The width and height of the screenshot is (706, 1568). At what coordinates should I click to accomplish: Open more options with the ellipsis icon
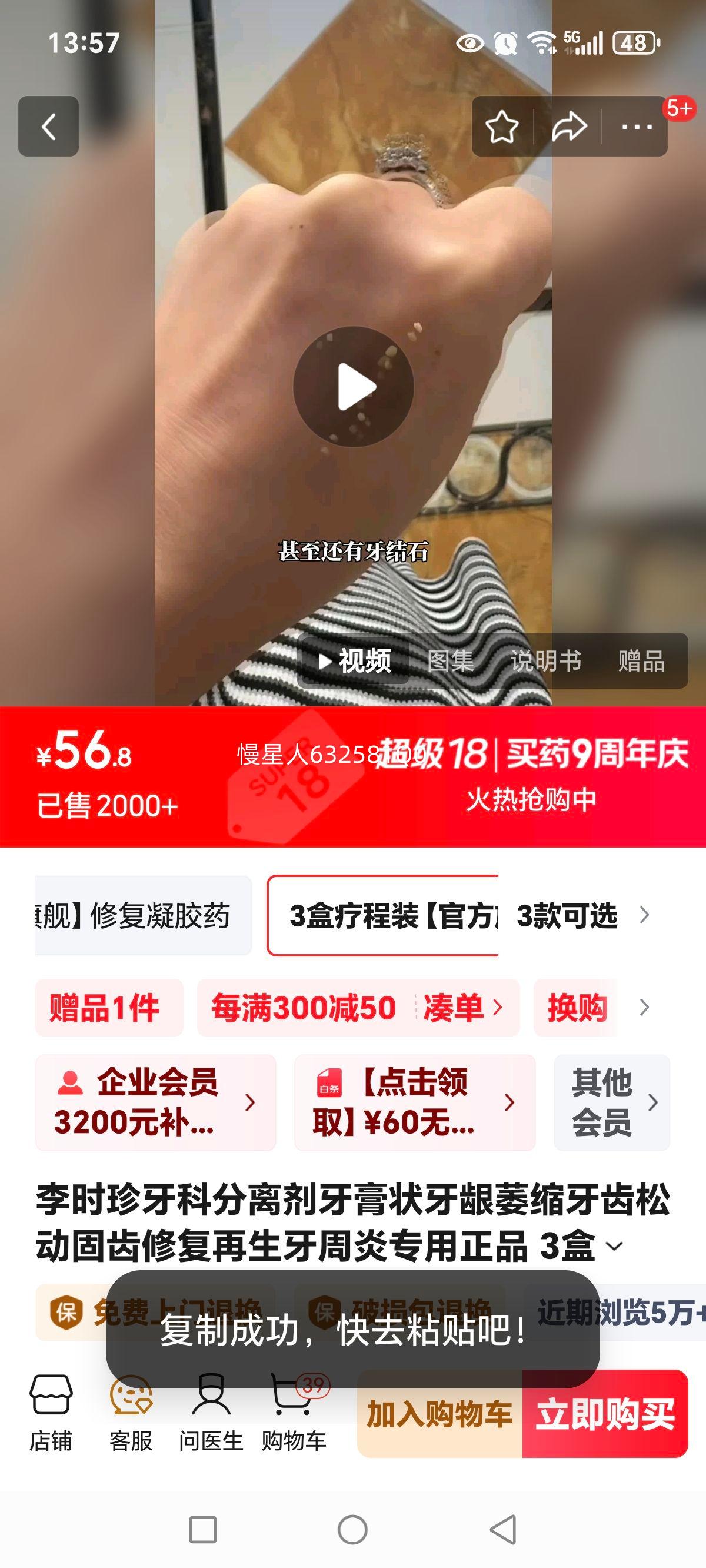click(637, 127)
